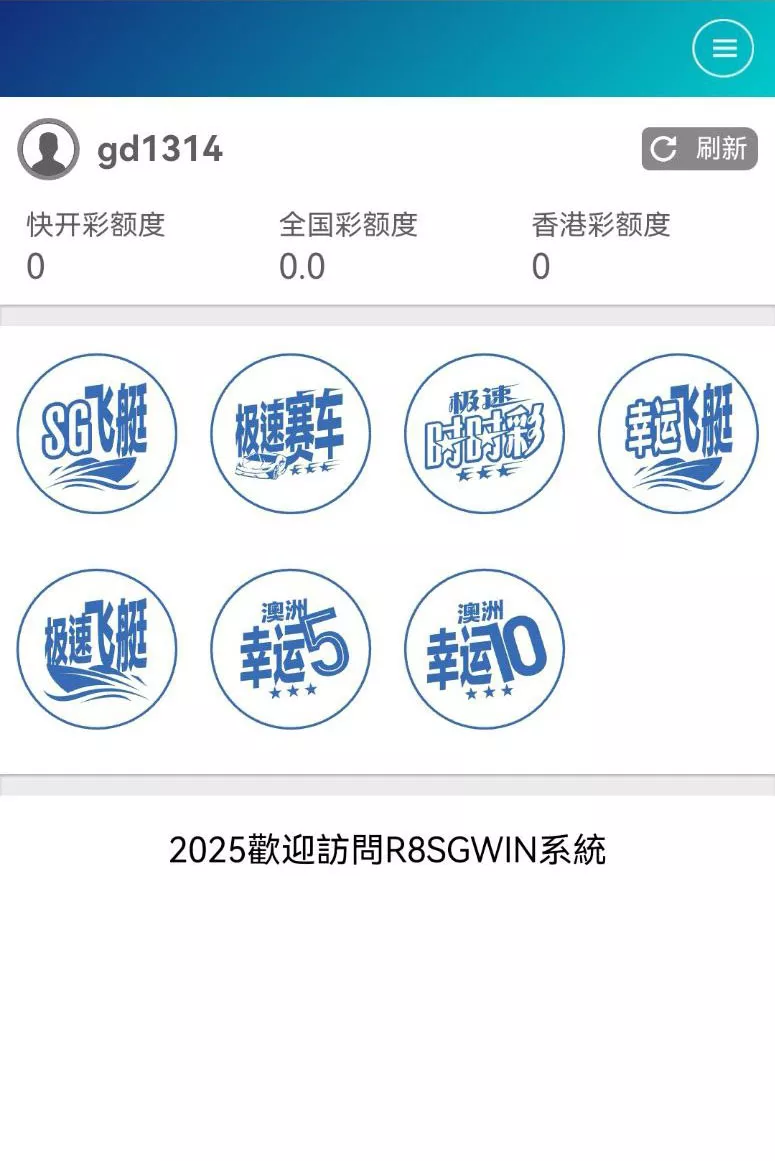Open the SG飞艇 lottery game
Image resolution: width=775 pixels, height=1161 pixels.
[96, 433]
